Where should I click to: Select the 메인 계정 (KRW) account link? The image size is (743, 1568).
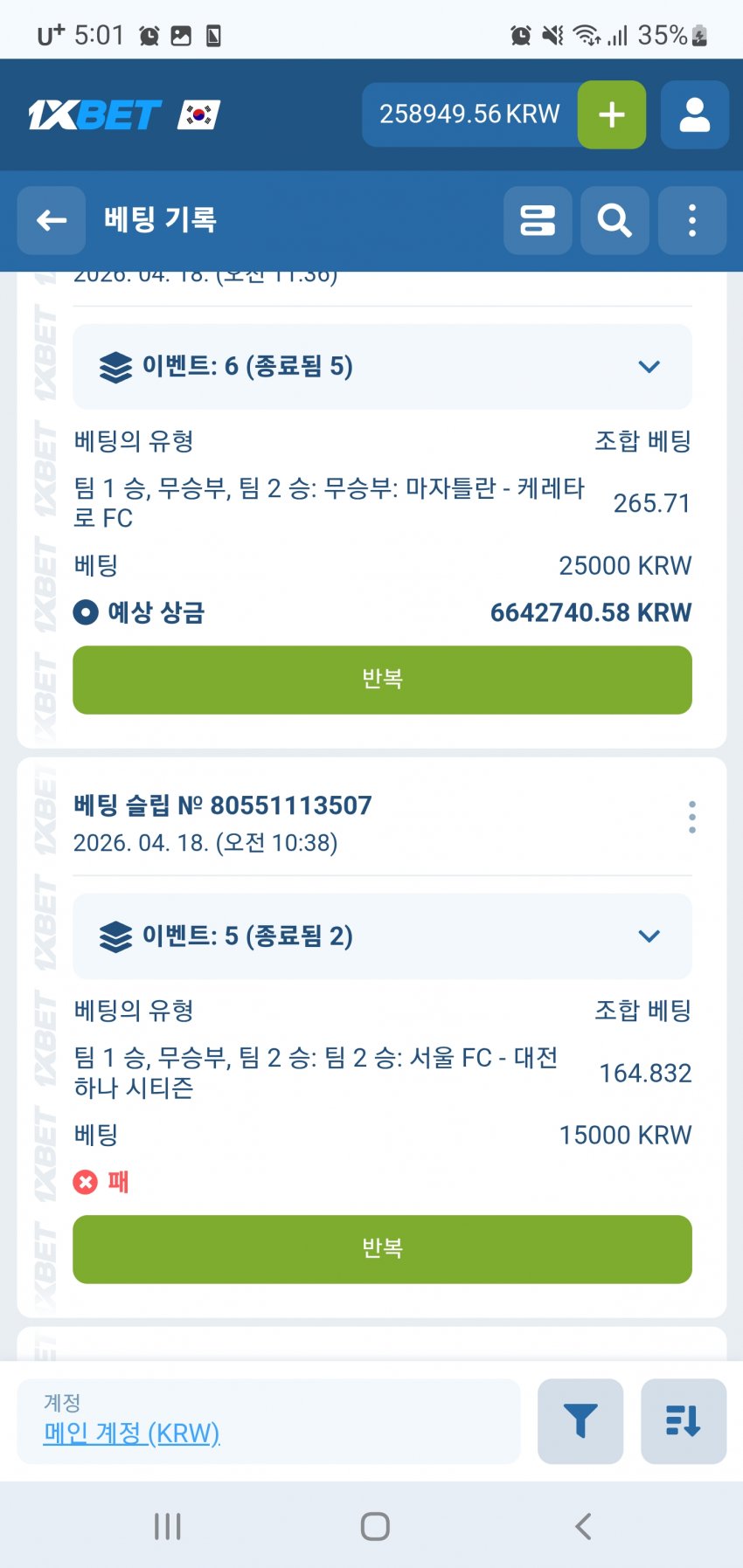click(131, 1433)
